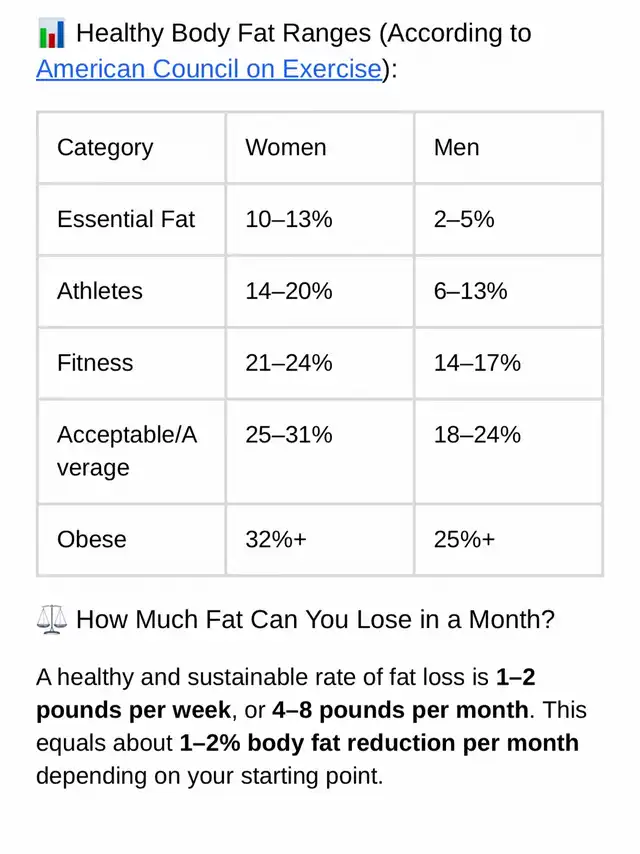Open the American Council on Exercise link
The width and height of the screenshot is (640, 854).
(208, 70)
